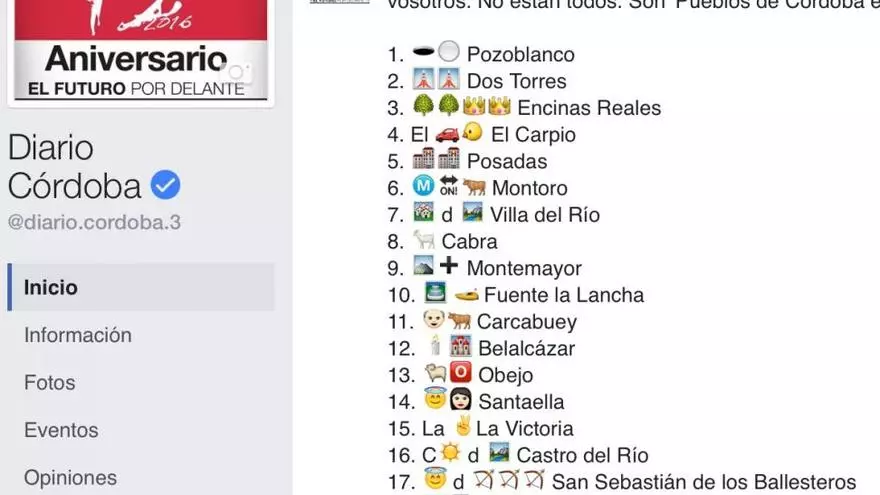Open the Inicio section
Screen dimensions: 880x495
pos(51,288)
